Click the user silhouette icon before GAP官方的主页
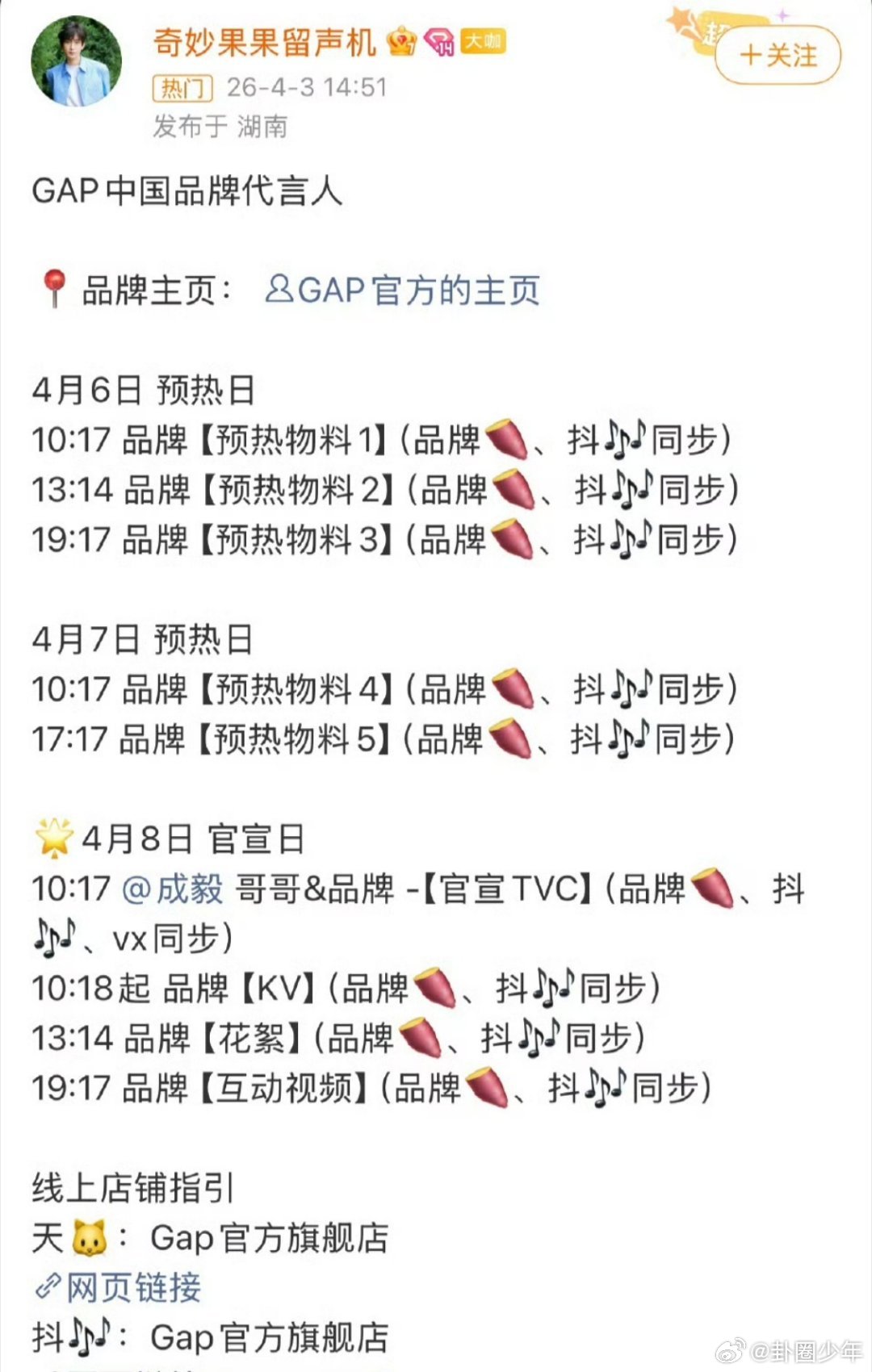This screenshot has height=1372, width=872. [x=280, y=291]
